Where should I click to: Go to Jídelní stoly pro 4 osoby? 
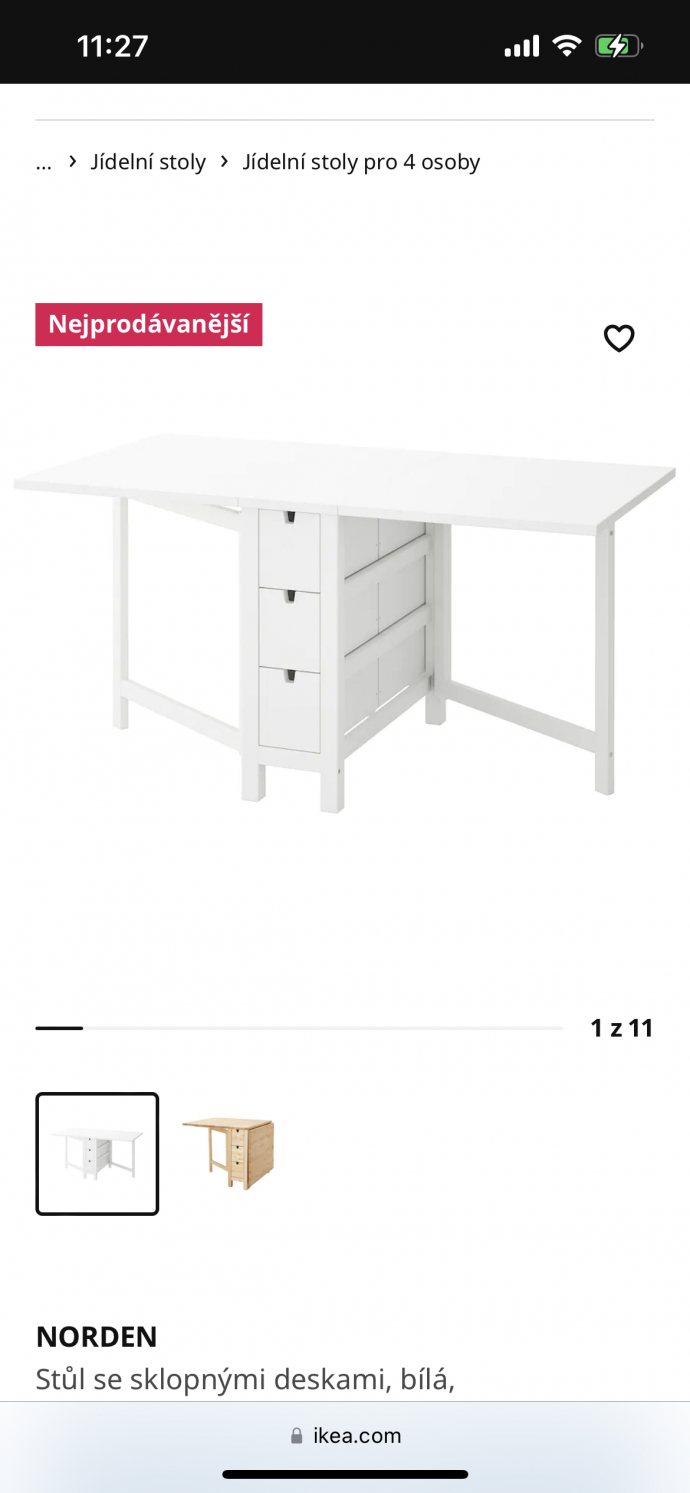(361, 162)
